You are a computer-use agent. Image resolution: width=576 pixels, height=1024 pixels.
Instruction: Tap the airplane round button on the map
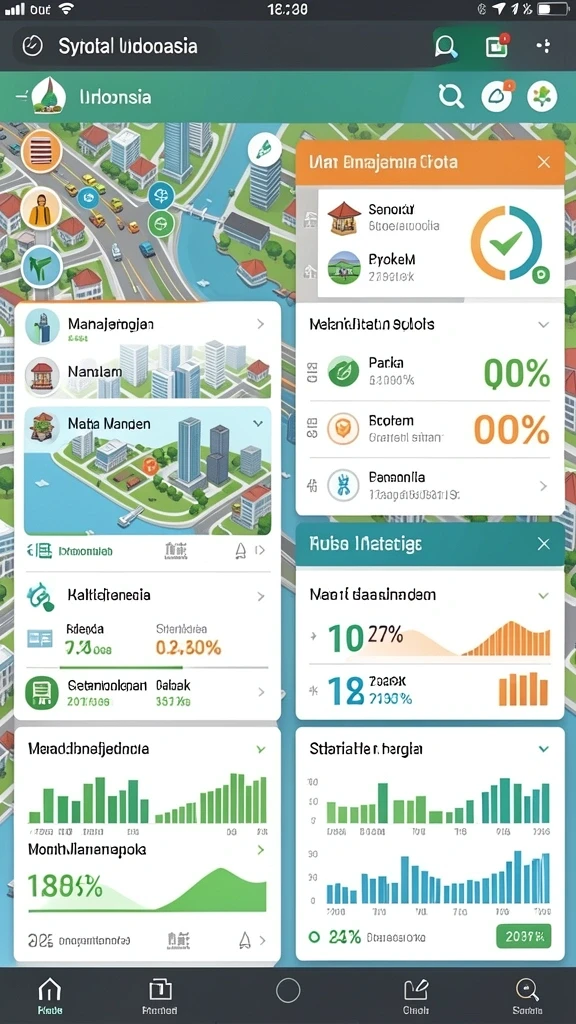[x=41, y=266]
